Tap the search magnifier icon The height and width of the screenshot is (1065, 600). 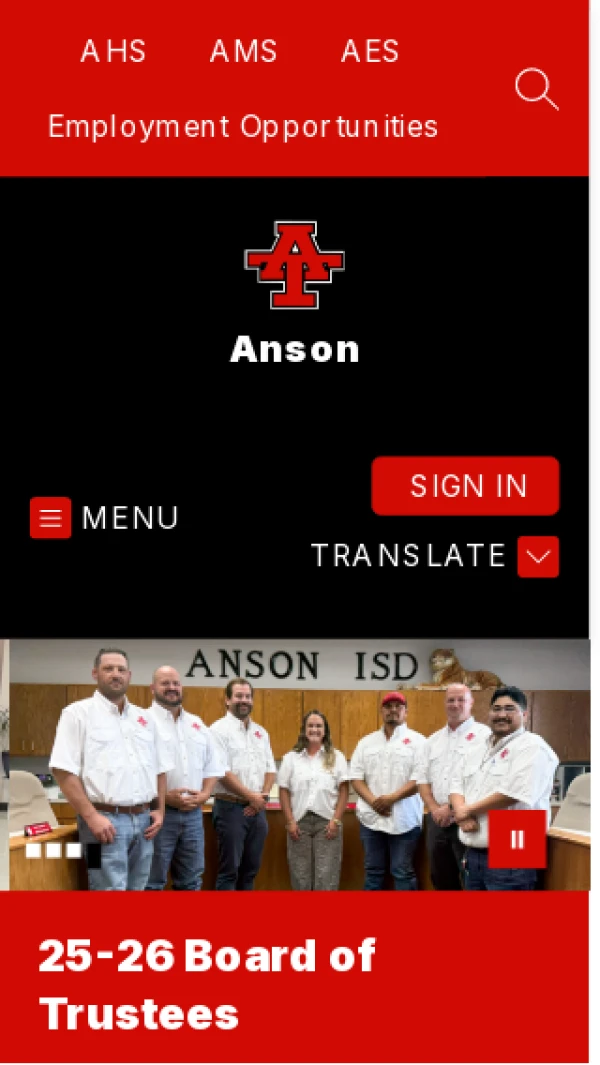(536, 89)
